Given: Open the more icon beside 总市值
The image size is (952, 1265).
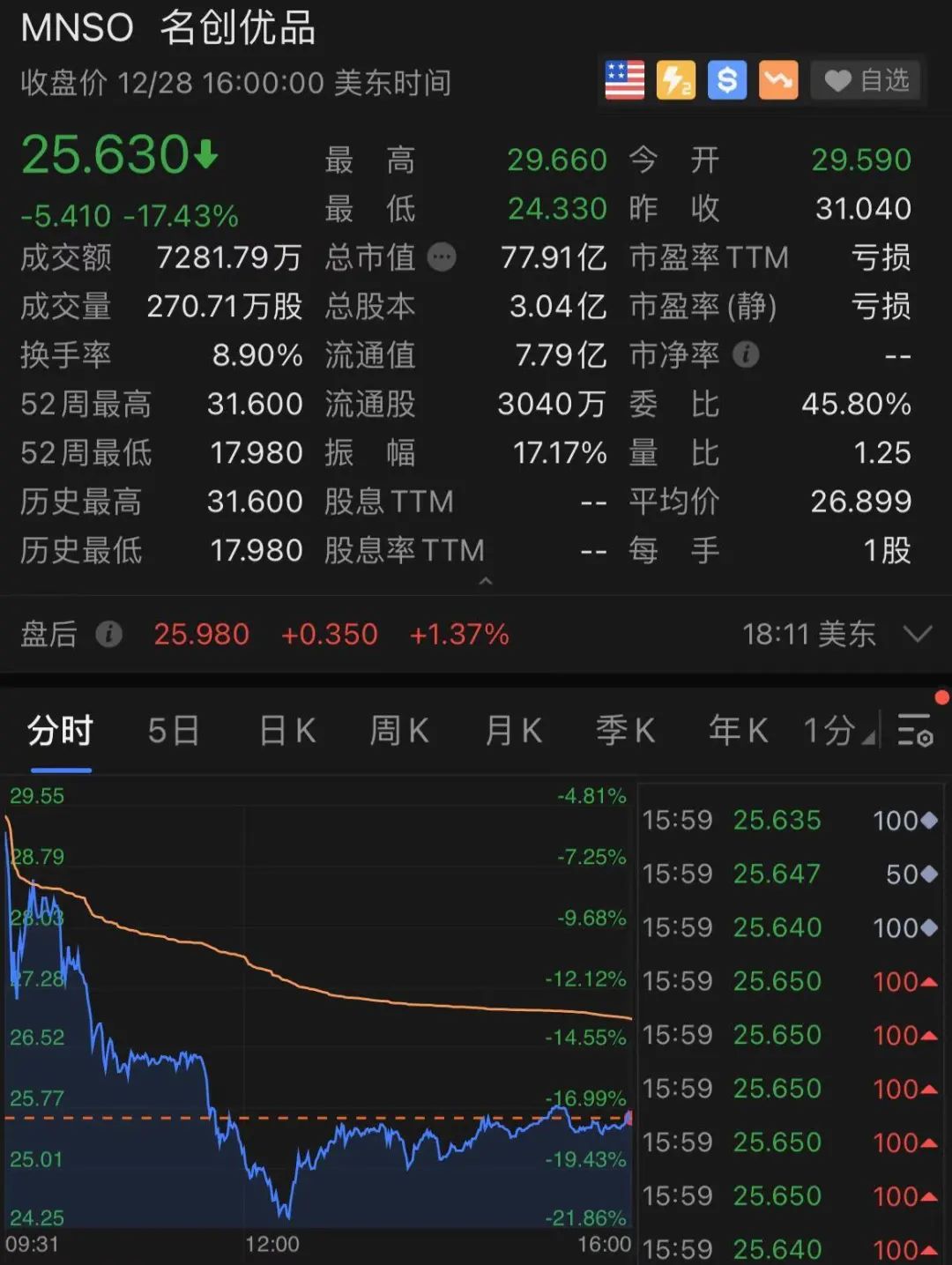Looking at the screenshot, I should coord(442,257).
